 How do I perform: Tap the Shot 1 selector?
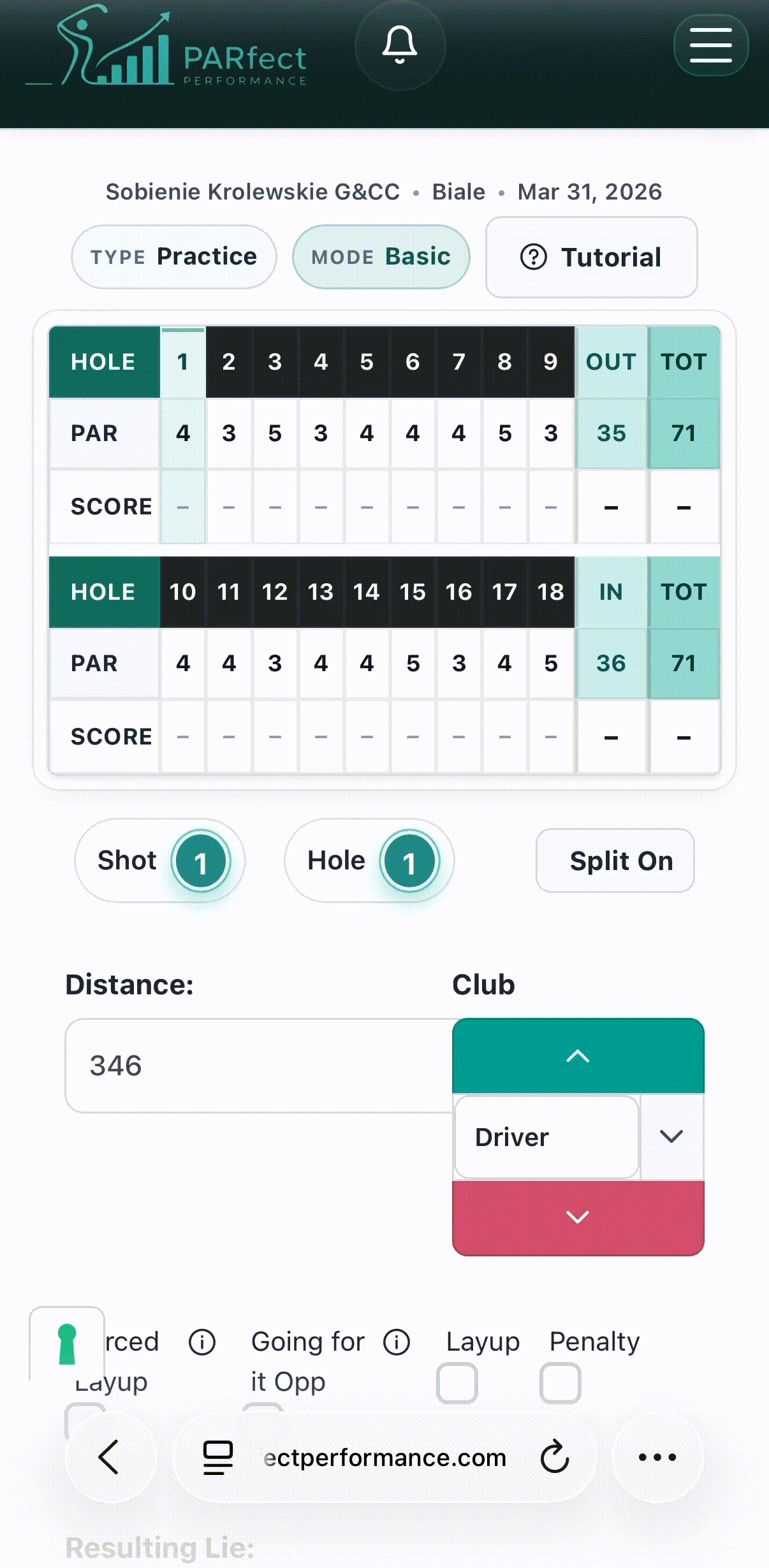pyautogui.click(x=160, y=860)
